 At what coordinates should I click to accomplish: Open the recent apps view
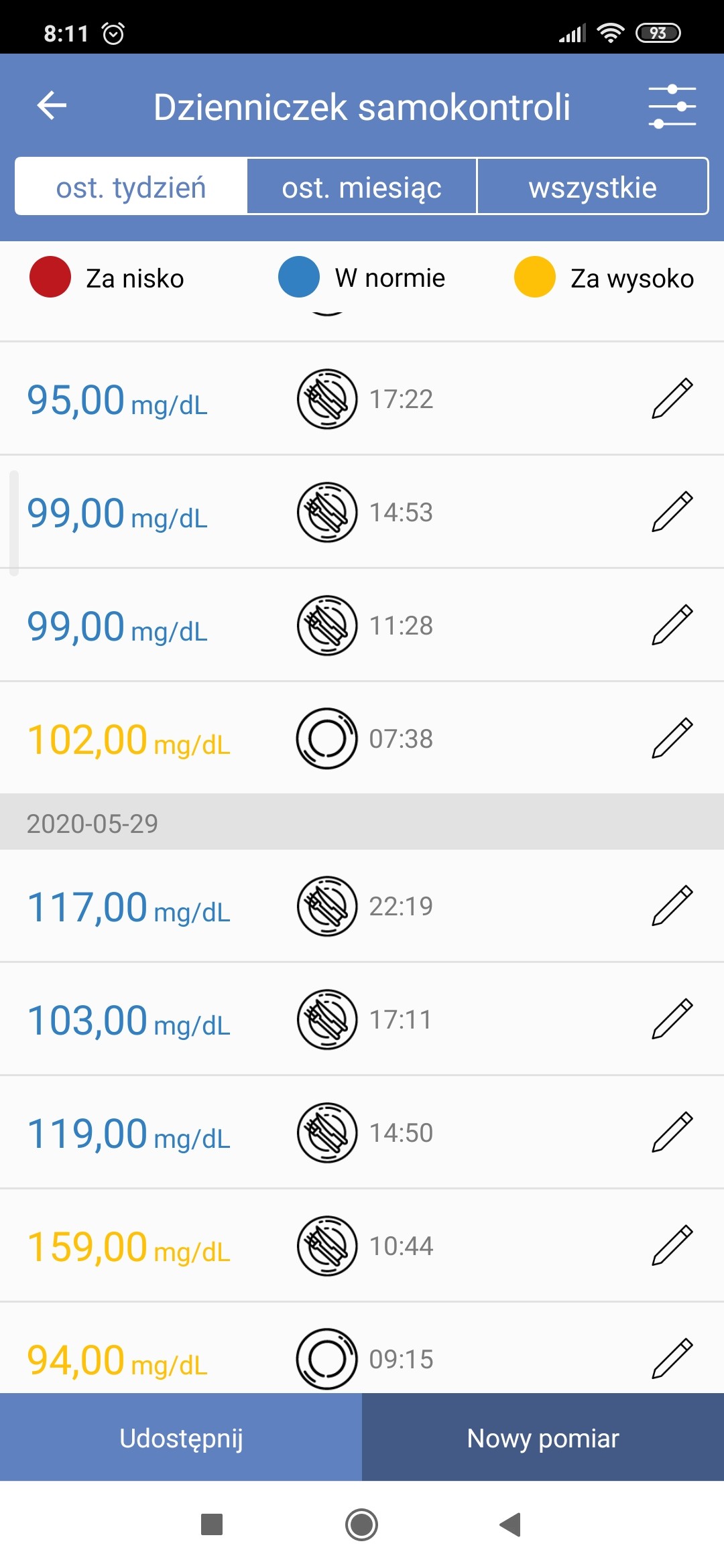(x=212, y=1524)
